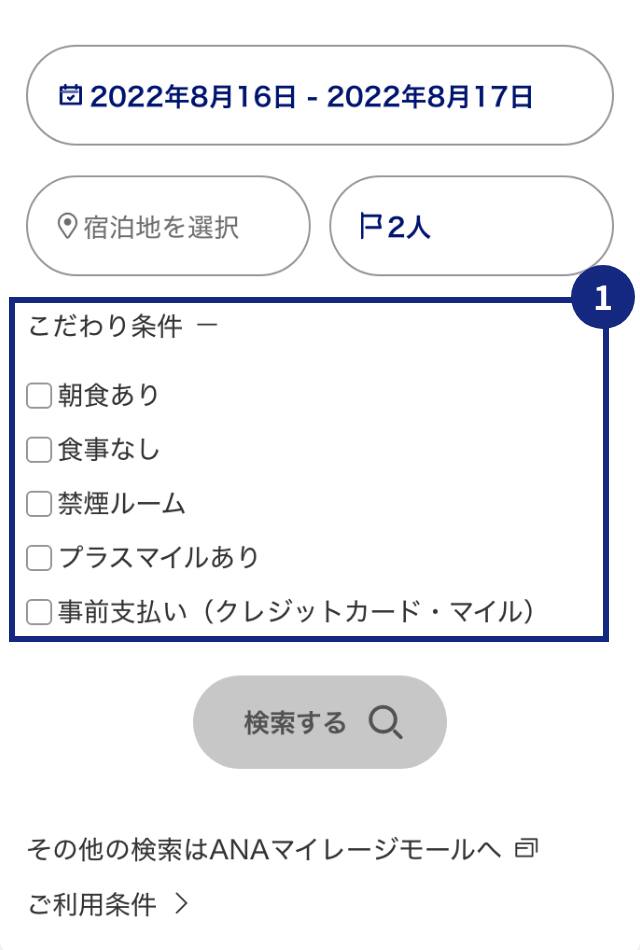Open the ANAマイレージモール link
640x950 pixels.
pos(282,850)
